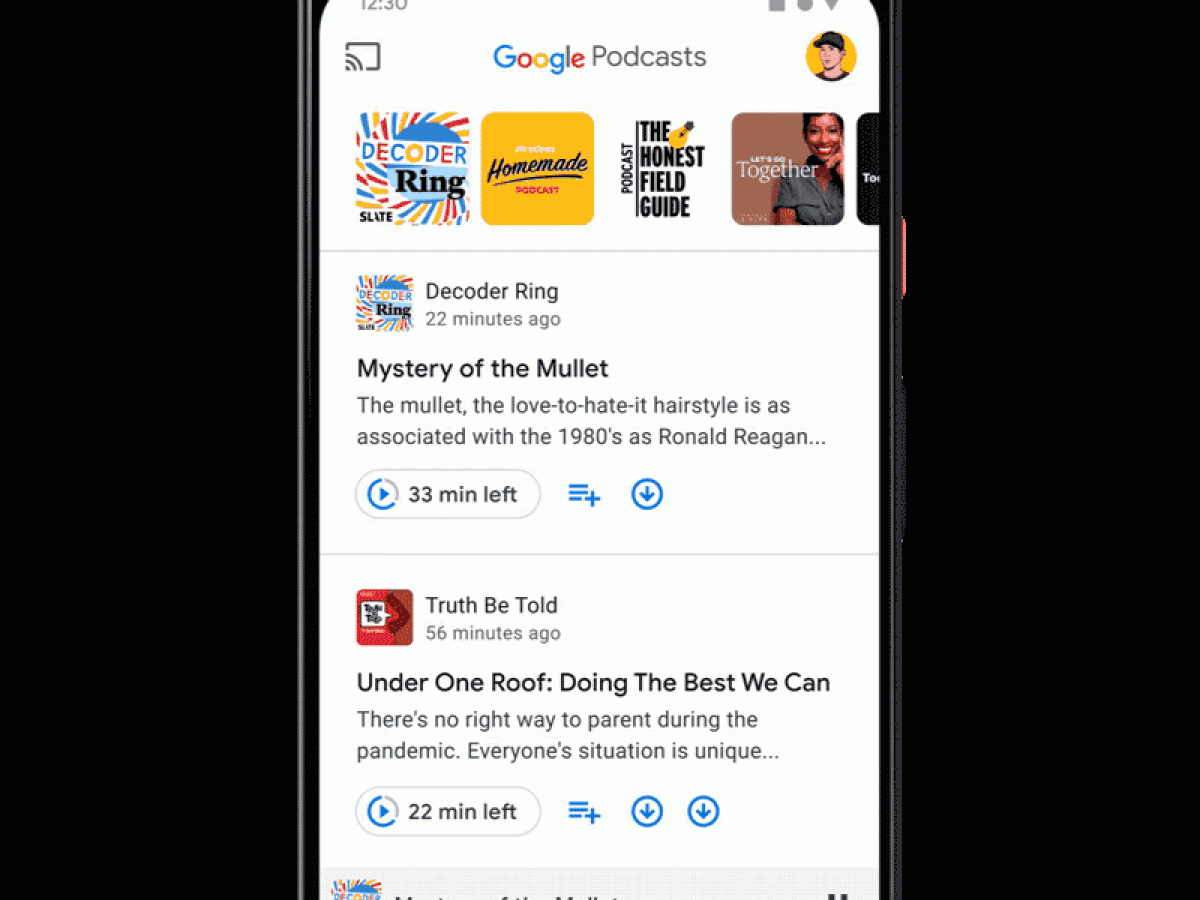
Task: Open the Homemade podcast tile
Action: click(x=537, y=168)
